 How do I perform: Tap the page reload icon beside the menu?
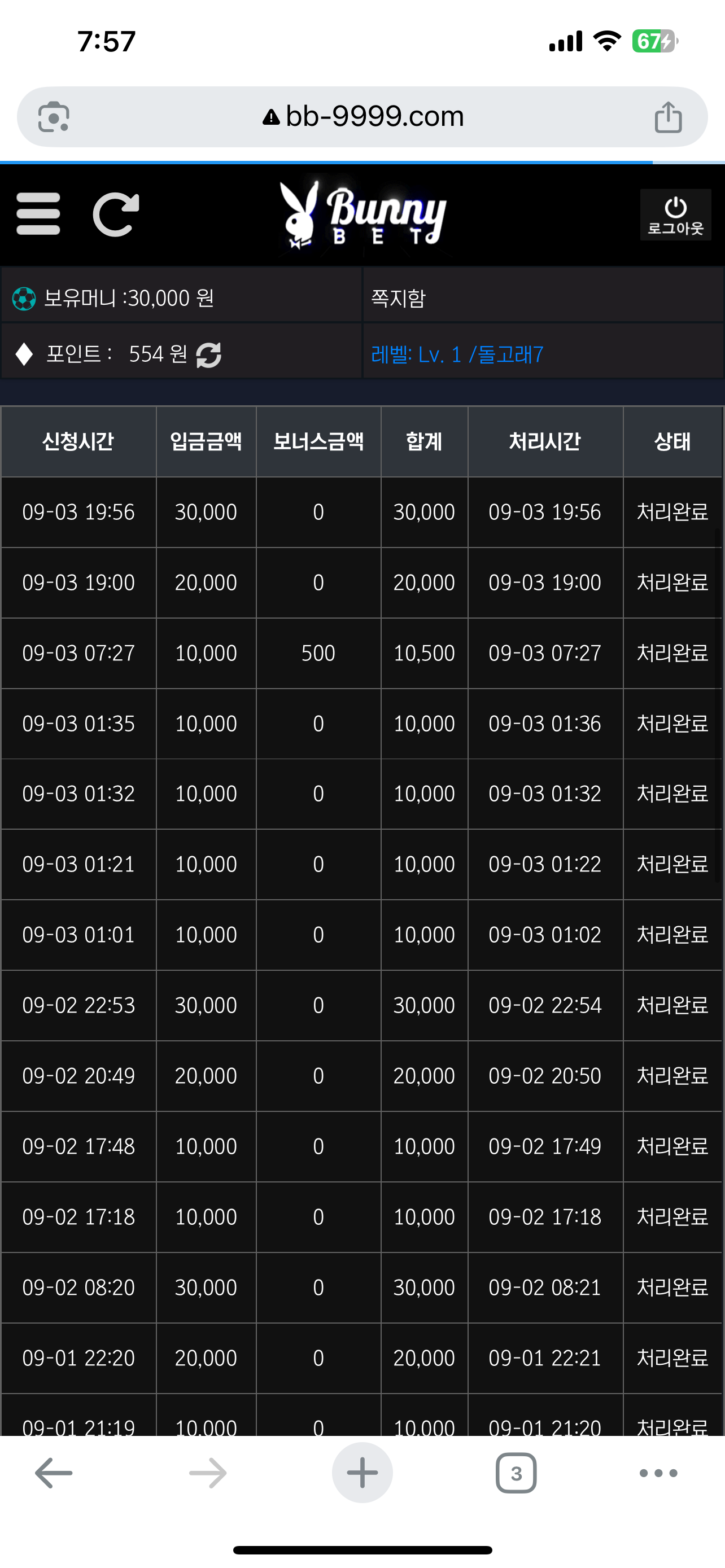click(116, 214)
